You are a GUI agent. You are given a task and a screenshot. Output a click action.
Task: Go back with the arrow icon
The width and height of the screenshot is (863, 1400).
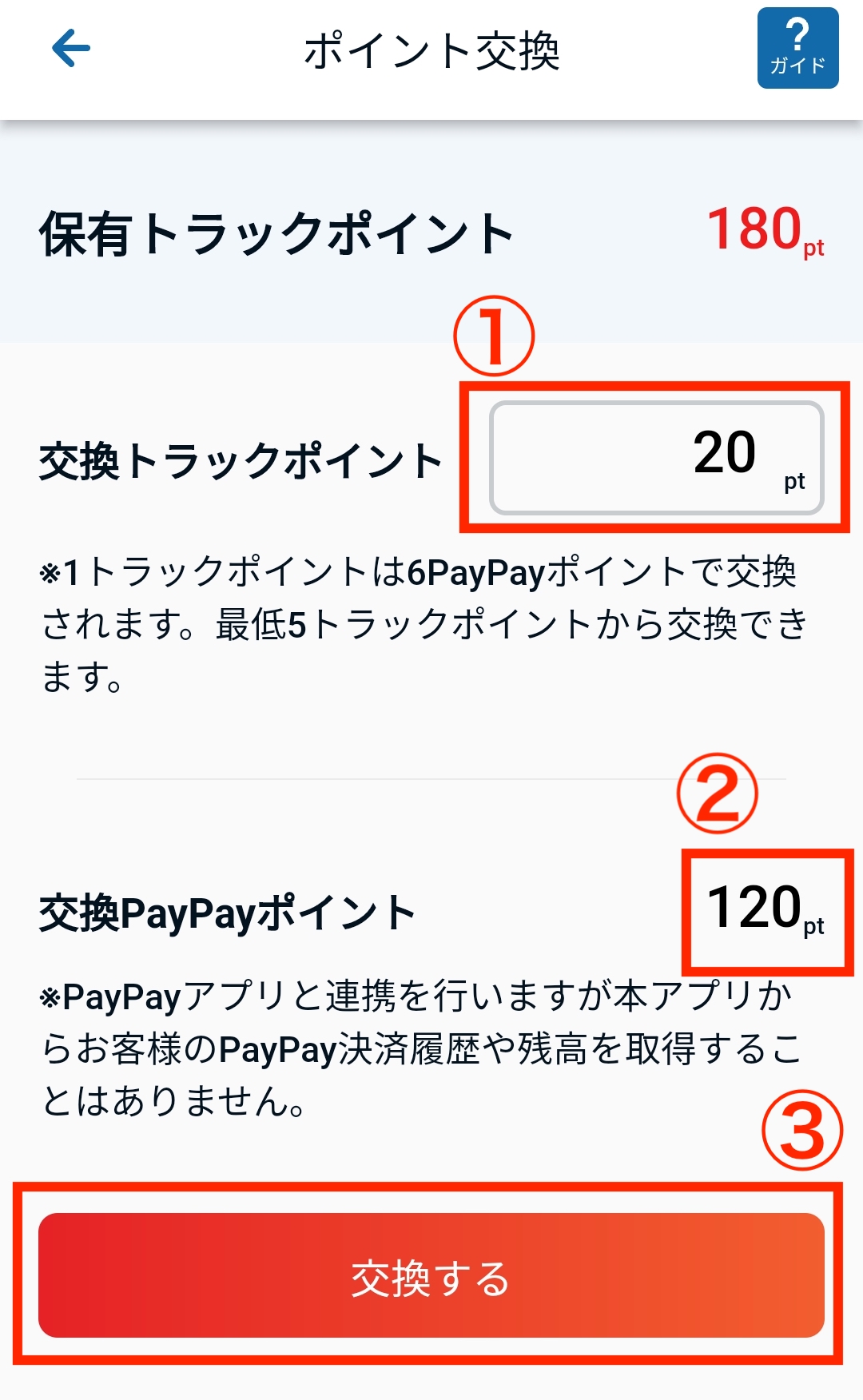click(71, 48)
